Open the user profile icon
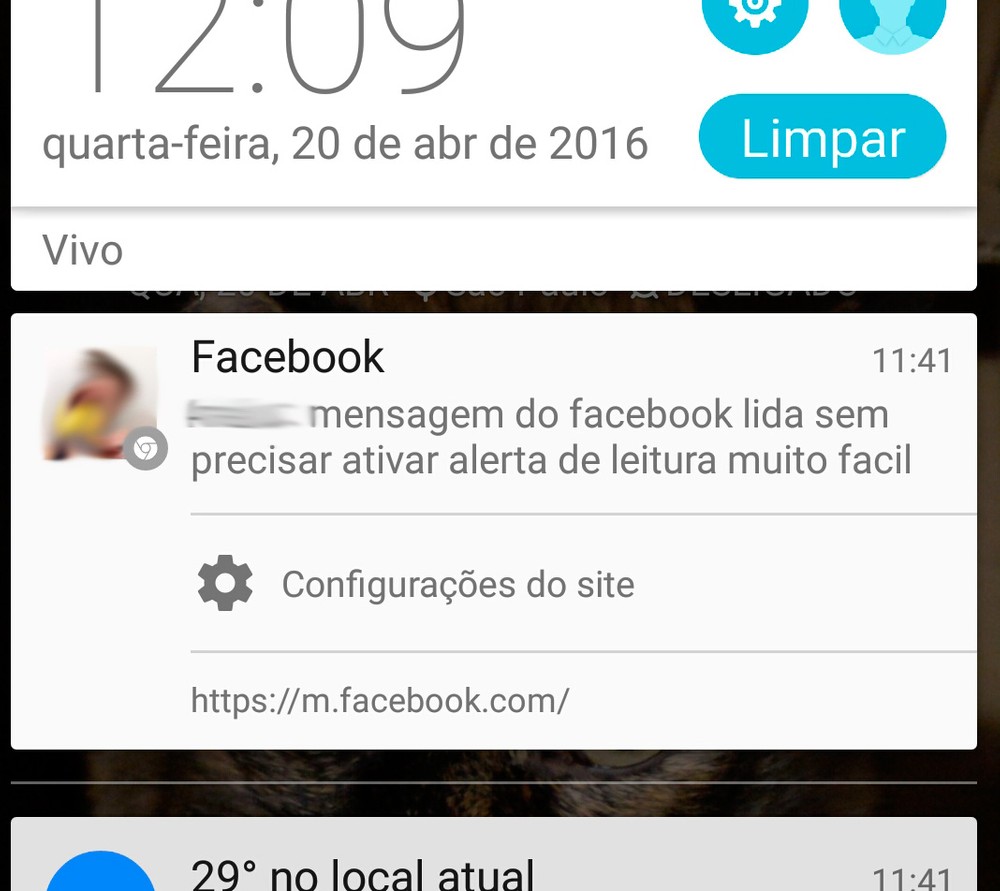This screenshot has width=1000, height=891. (892, 18)
